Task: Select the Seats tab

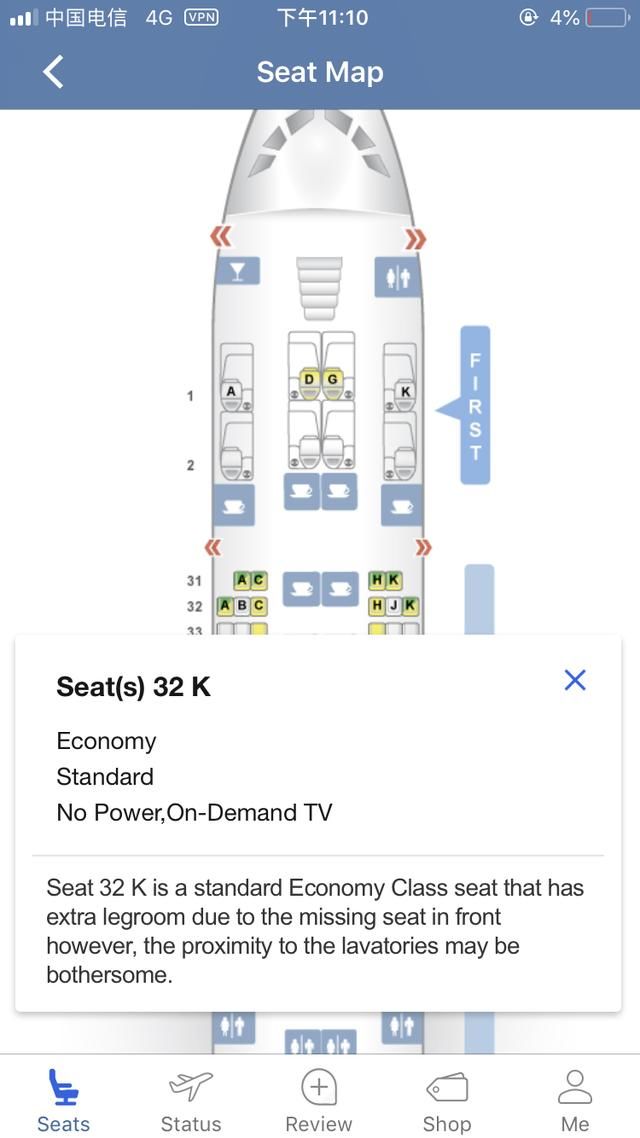Action: pyautogui.click(x=63, y=1102)
